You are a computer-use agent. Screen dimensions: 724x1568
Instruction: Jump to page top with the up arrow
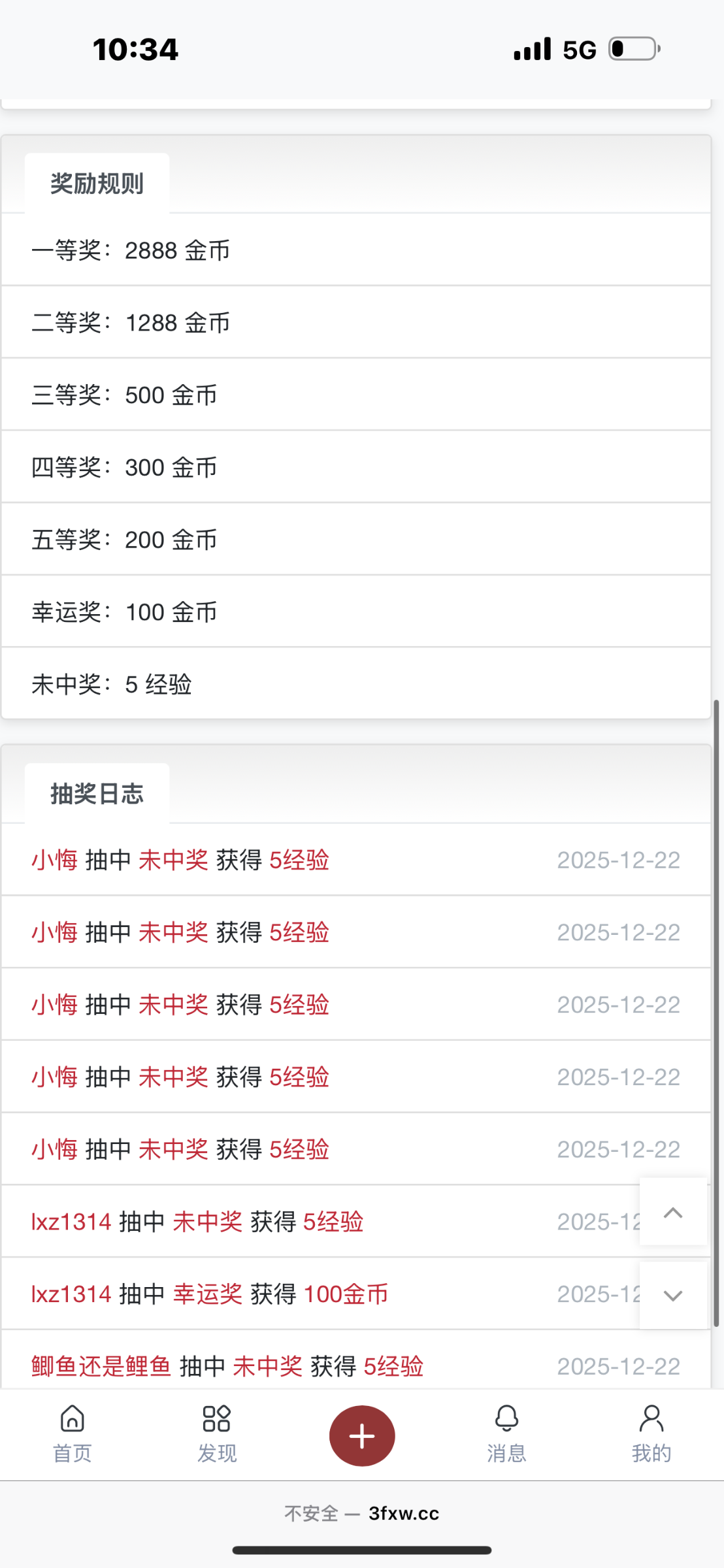[673, 1213]
